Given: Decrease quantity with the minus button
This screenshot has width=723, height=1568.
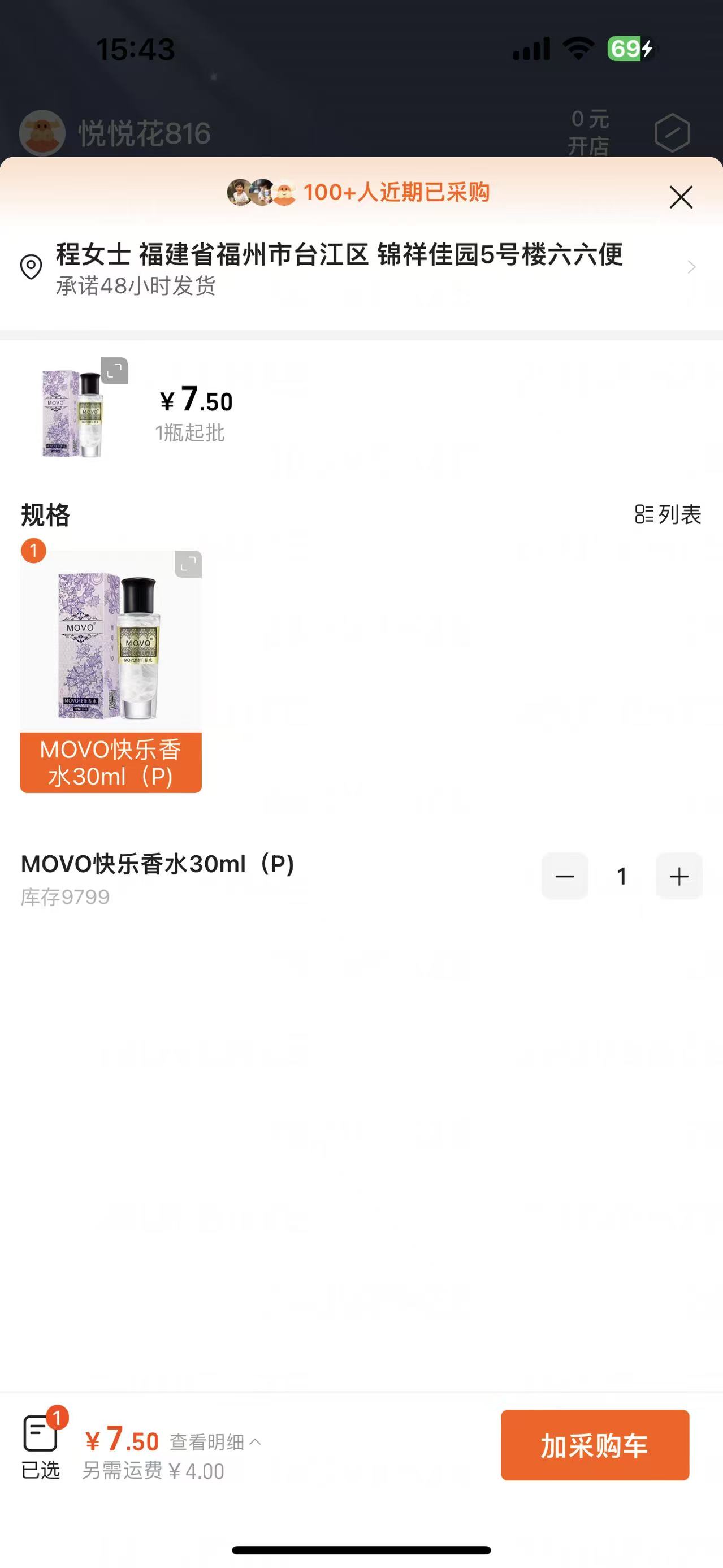Looking at the screenshot, I should tap(564, 877).
